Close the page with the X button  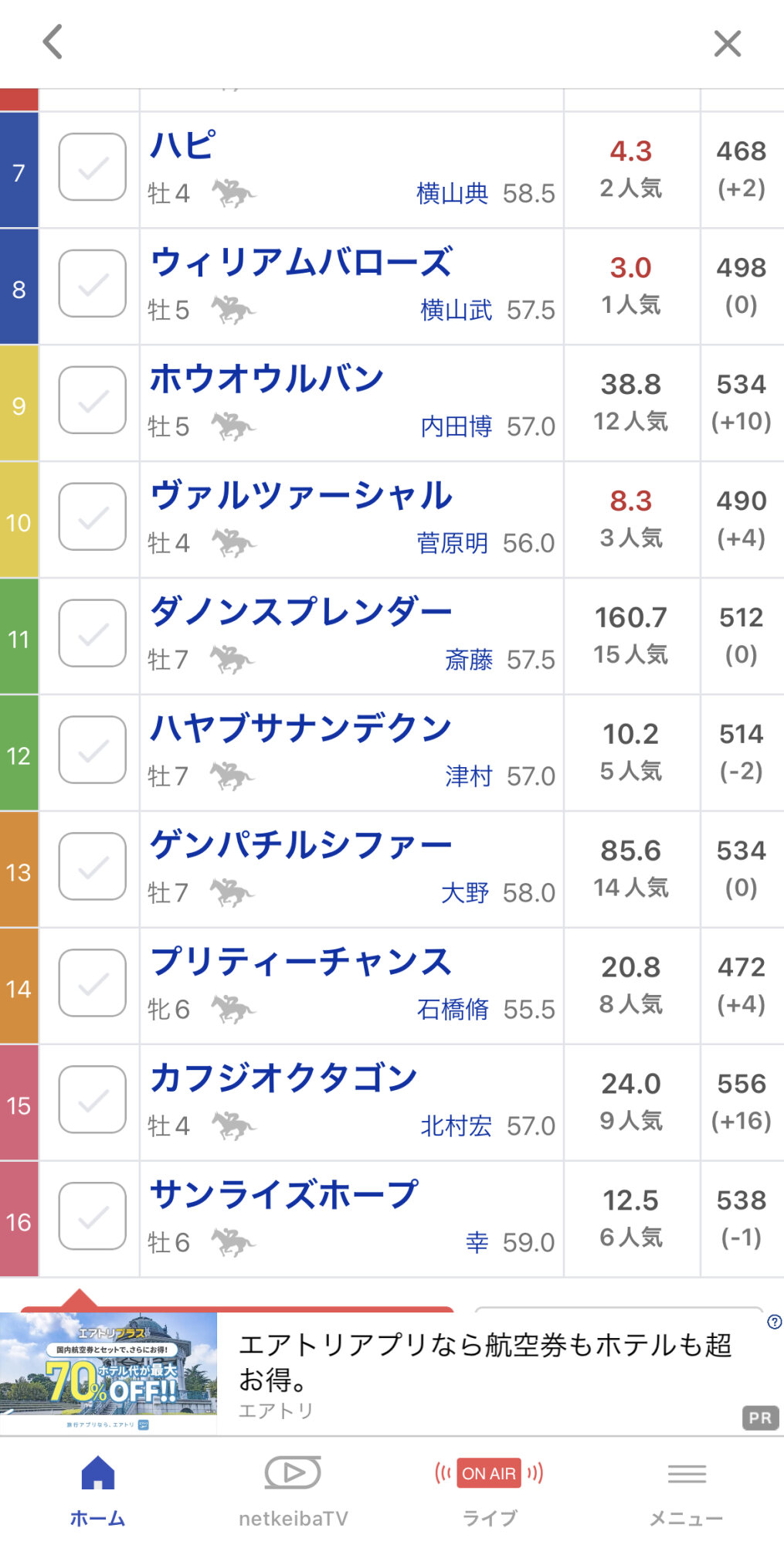coord(728,43)
